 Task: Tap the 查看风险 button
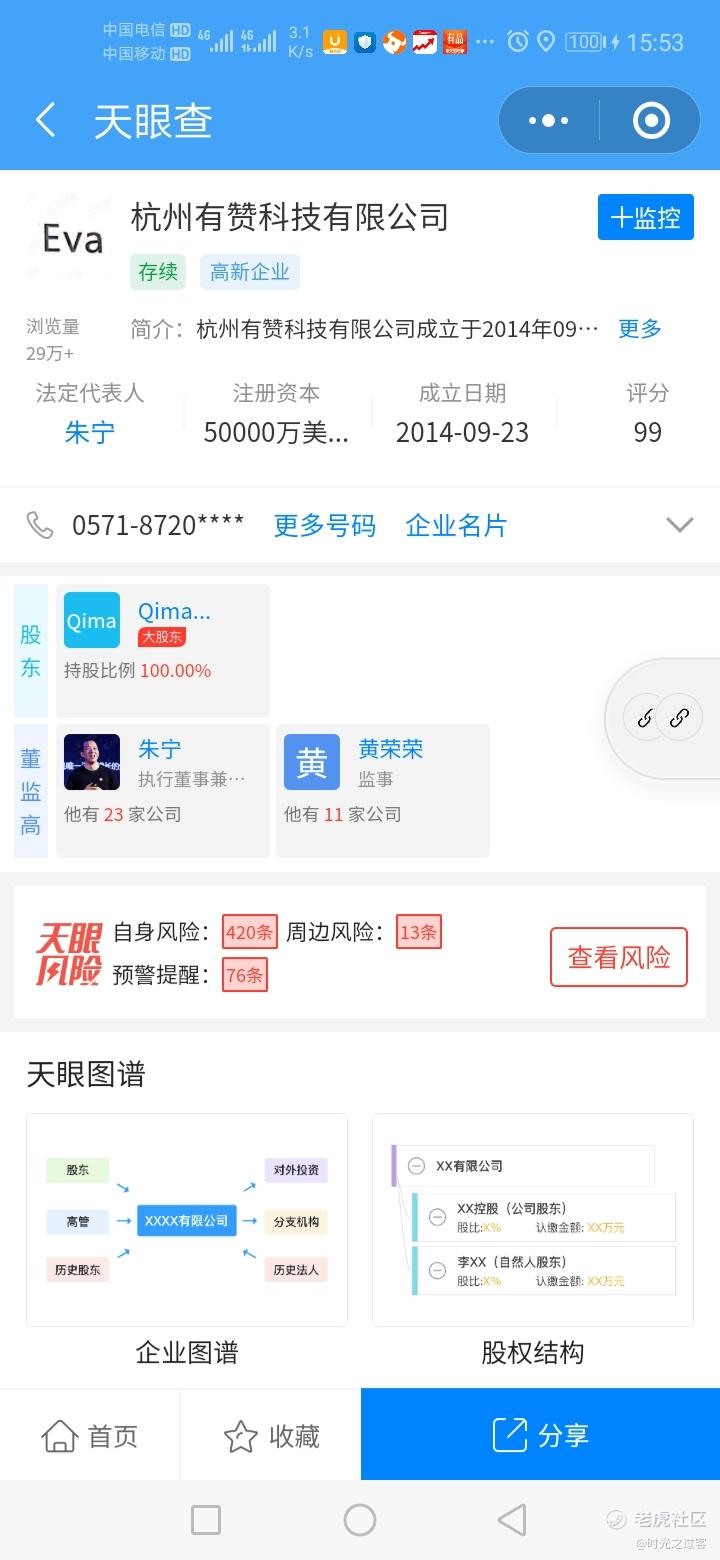tap(619, 957)
